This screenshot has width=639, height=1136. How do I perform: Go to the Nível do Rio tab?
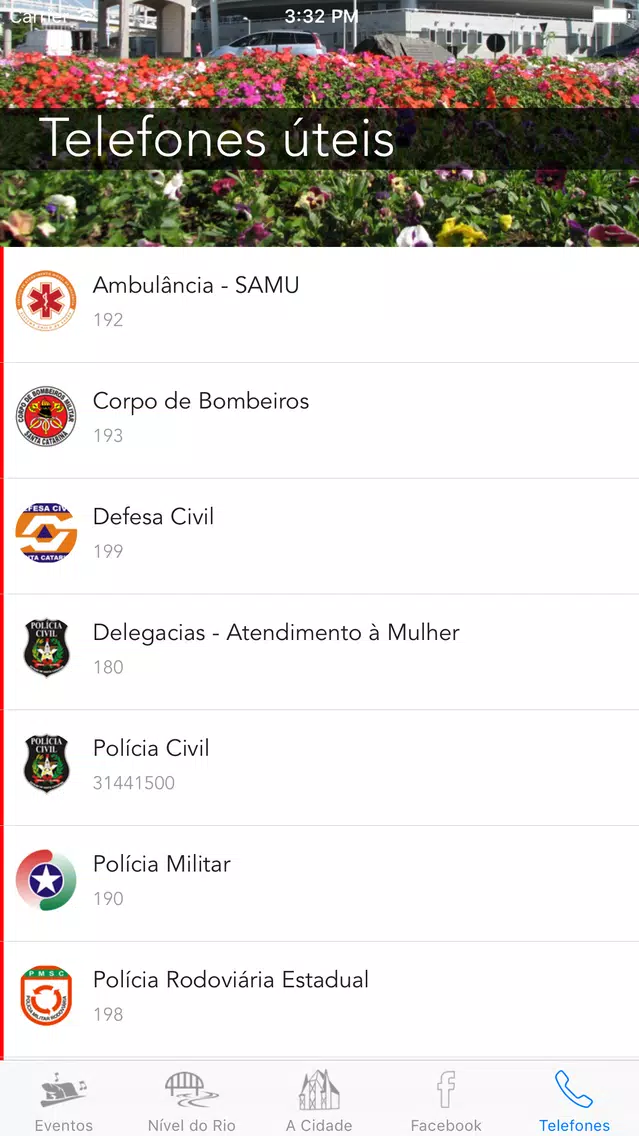click(x=191, y=1100)
